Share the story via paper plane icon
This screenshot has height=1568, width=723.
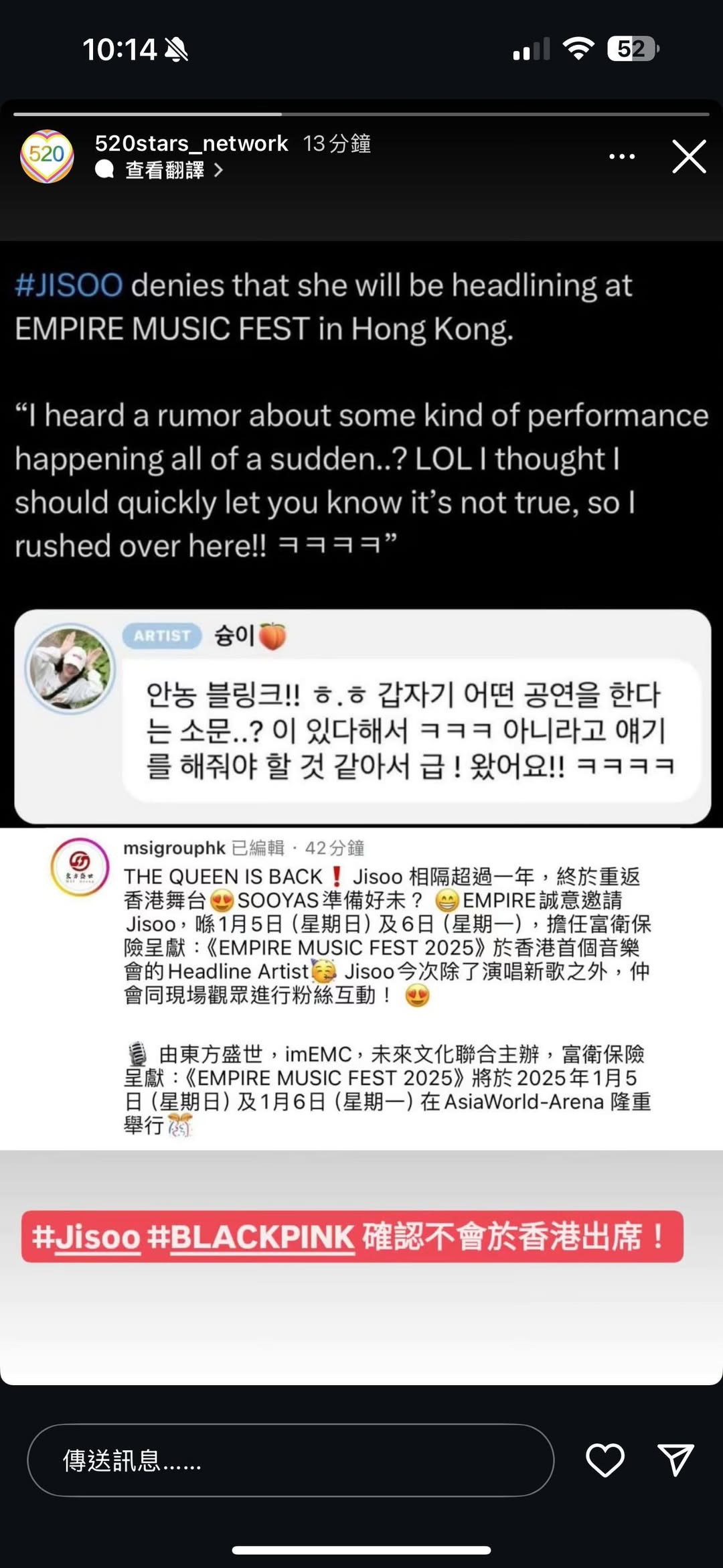[675, 1460]
